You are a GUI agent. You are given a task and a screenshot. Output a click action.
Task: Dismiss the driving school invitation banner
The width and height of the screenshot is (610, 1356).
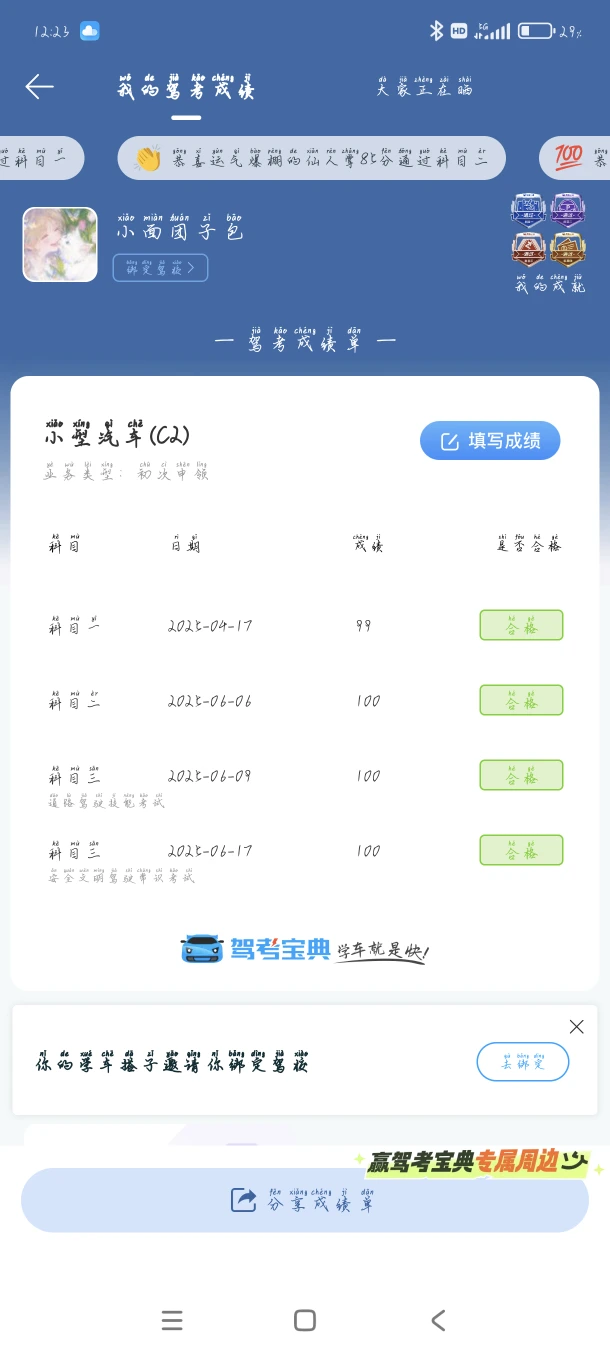click(576, 1027)
